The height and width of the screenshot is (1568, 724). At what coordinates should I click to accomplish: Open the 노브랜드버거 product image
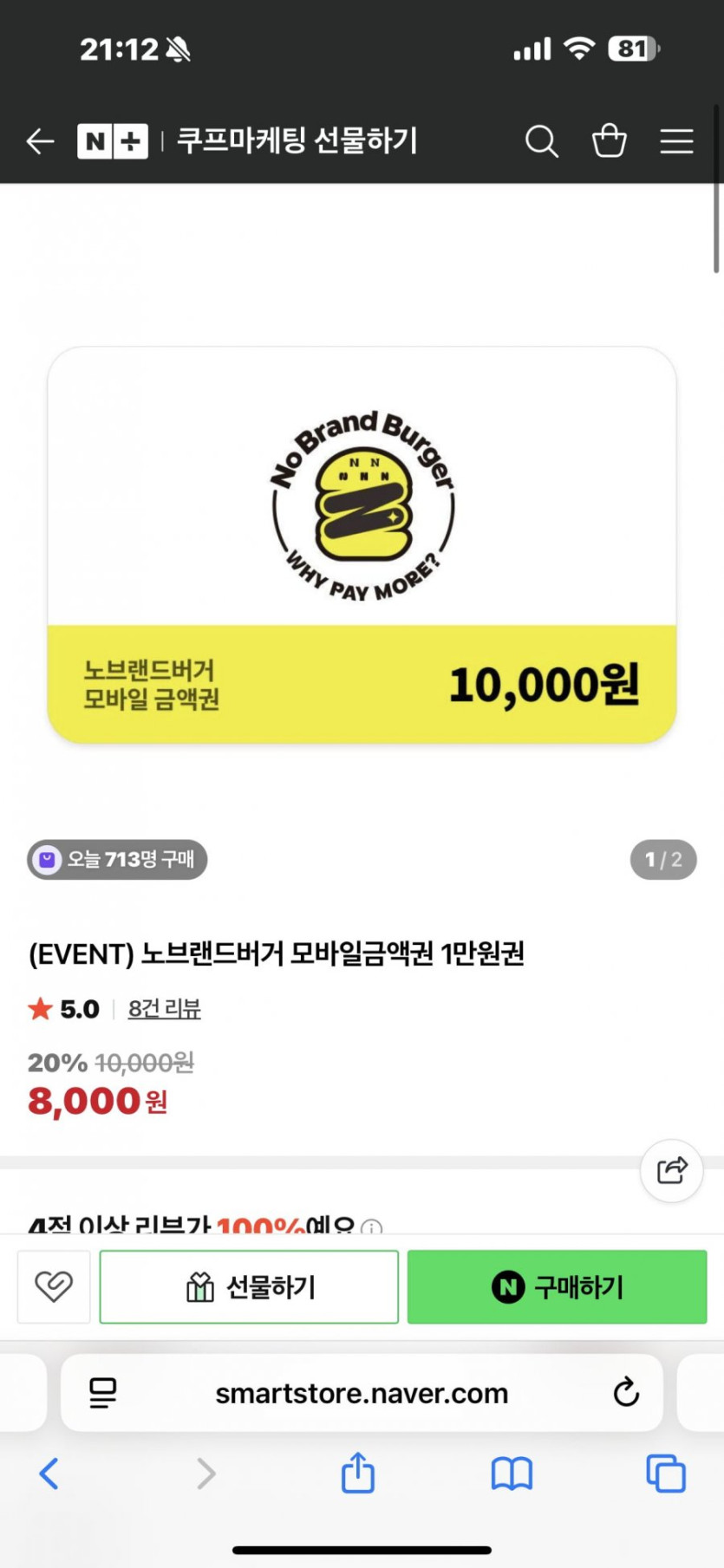(x=362, y=544)
